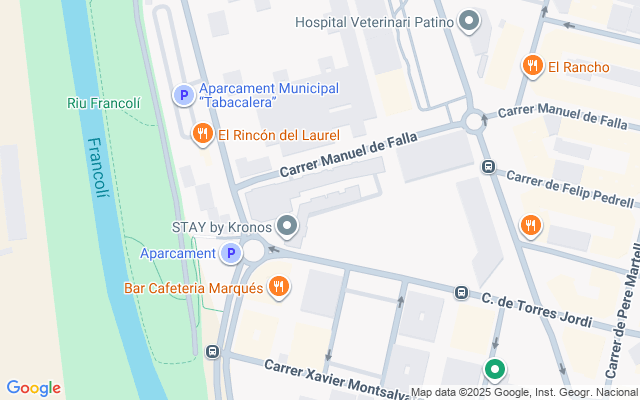This screenshot has height=400, width=640.
Task: Tap bus stop on C. de Torres Jordi
Action: click(461, 293)
